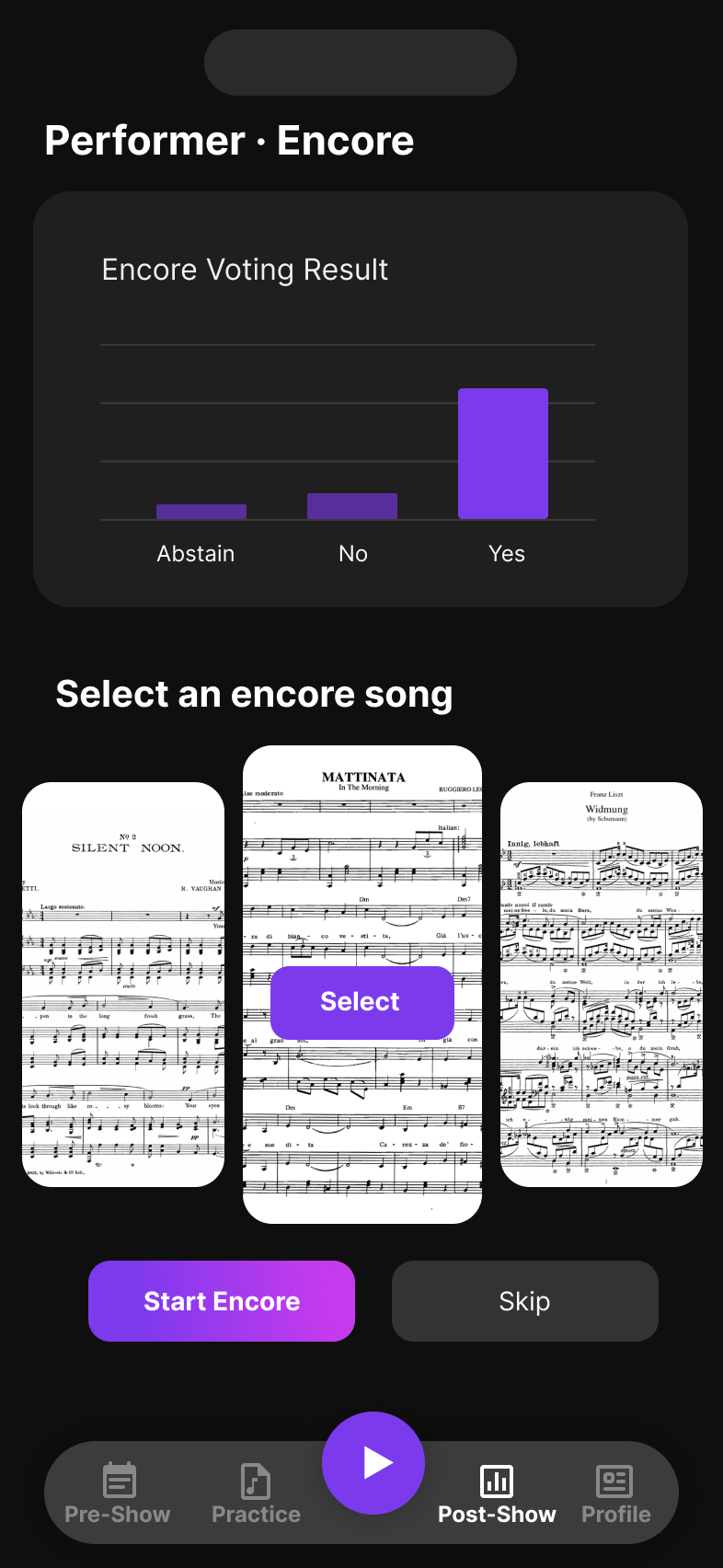Screen dimensions: 723x1568
Task: Select the Mattinata encore song
Action: click(x=361, y=1001)
